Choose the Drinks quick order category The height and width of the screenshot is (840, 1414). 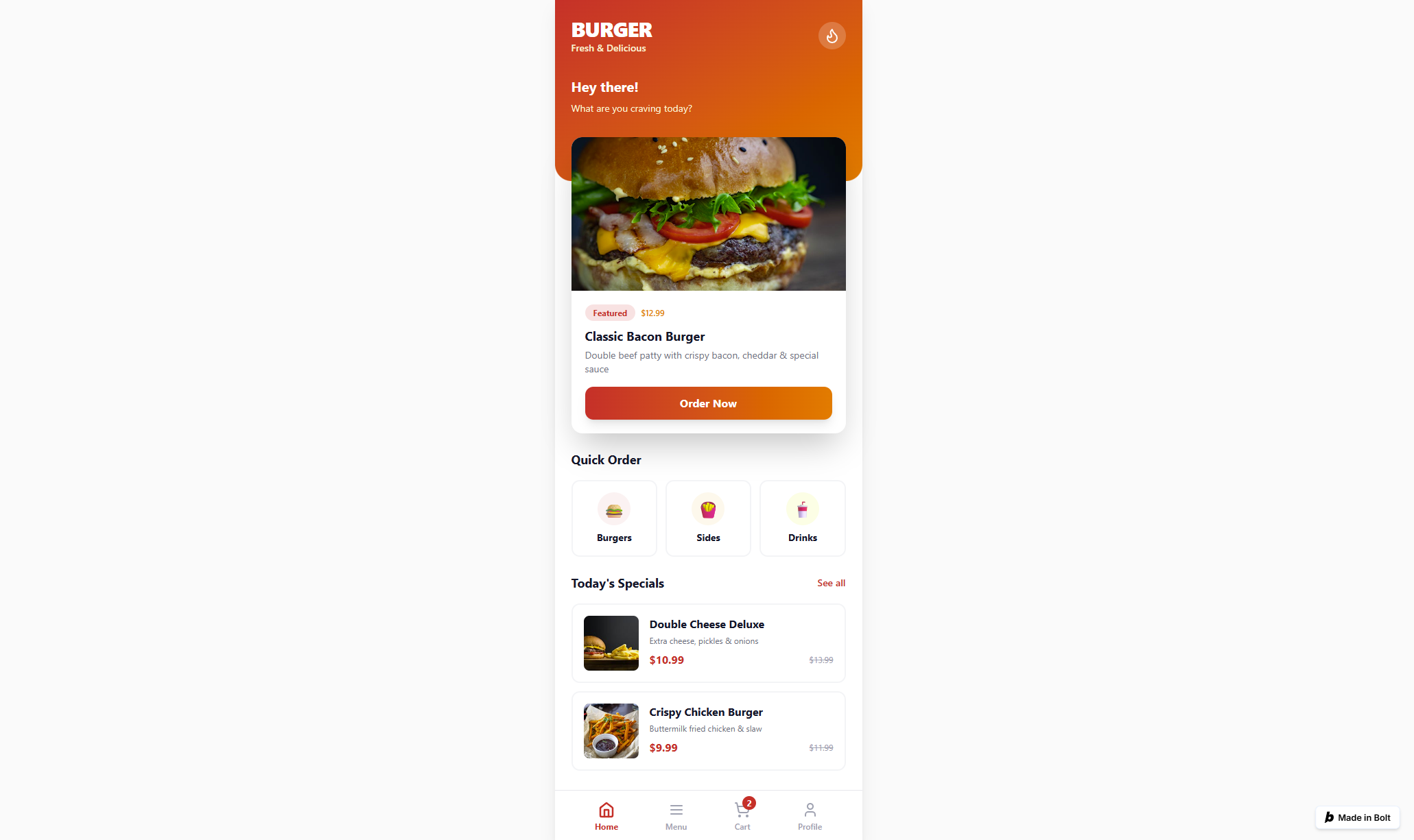[x=802, y=518]
